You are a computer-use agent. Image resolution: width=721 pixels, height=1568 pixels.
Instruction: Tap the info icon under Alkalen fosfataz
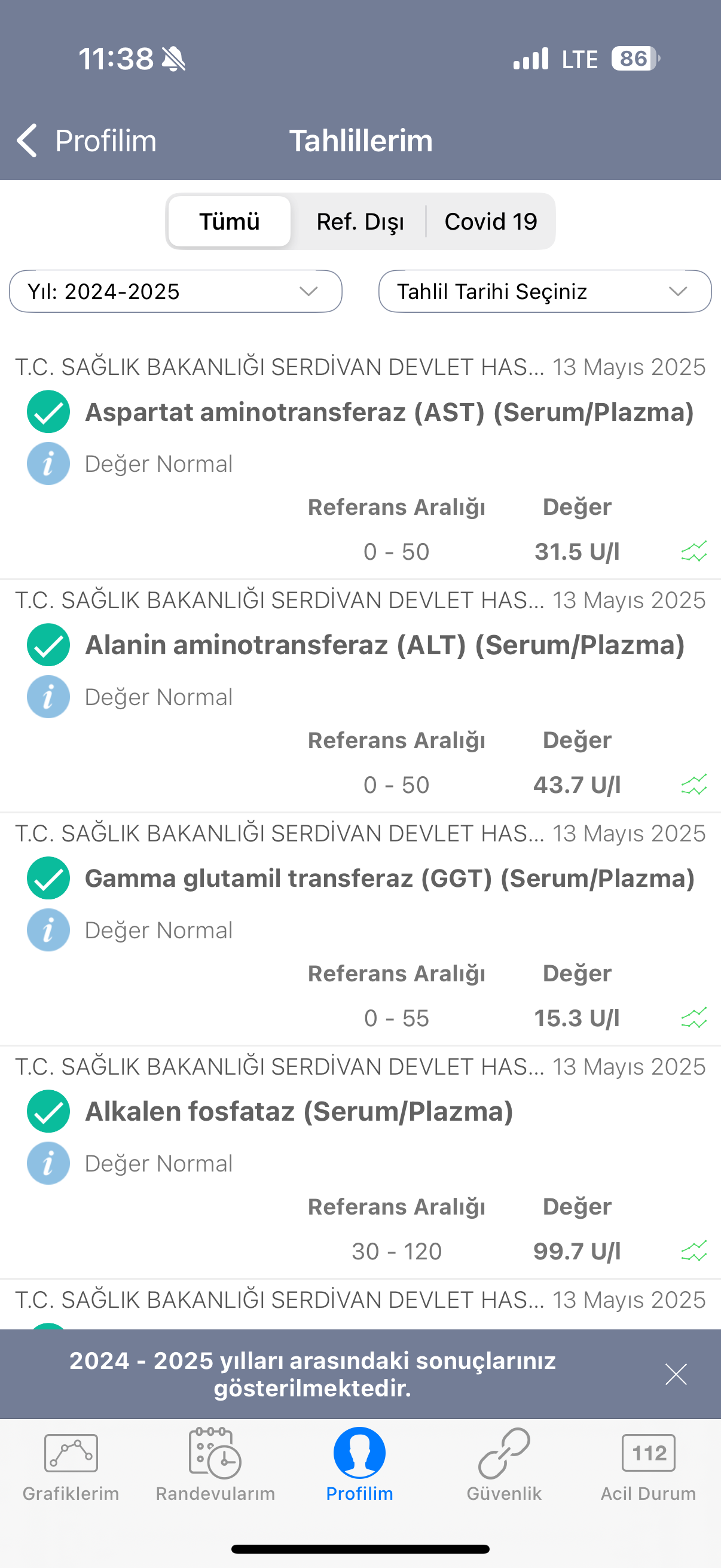(48, 1163)
